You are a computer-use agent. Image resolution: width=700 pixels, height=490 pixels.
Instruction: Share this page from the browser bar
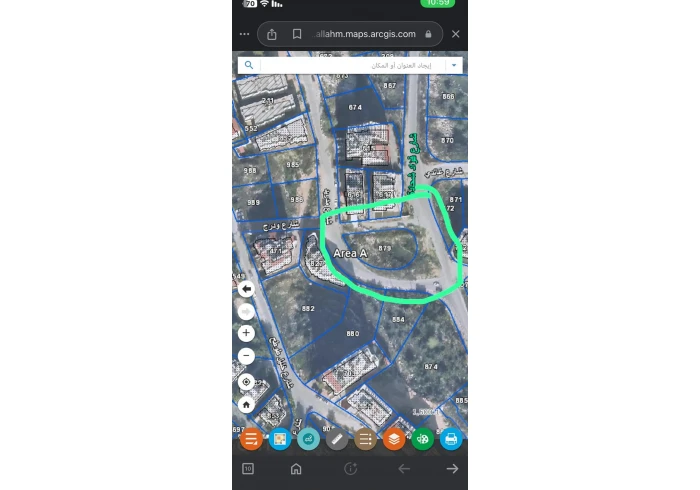pyautogui.click(x=272, y=34)
